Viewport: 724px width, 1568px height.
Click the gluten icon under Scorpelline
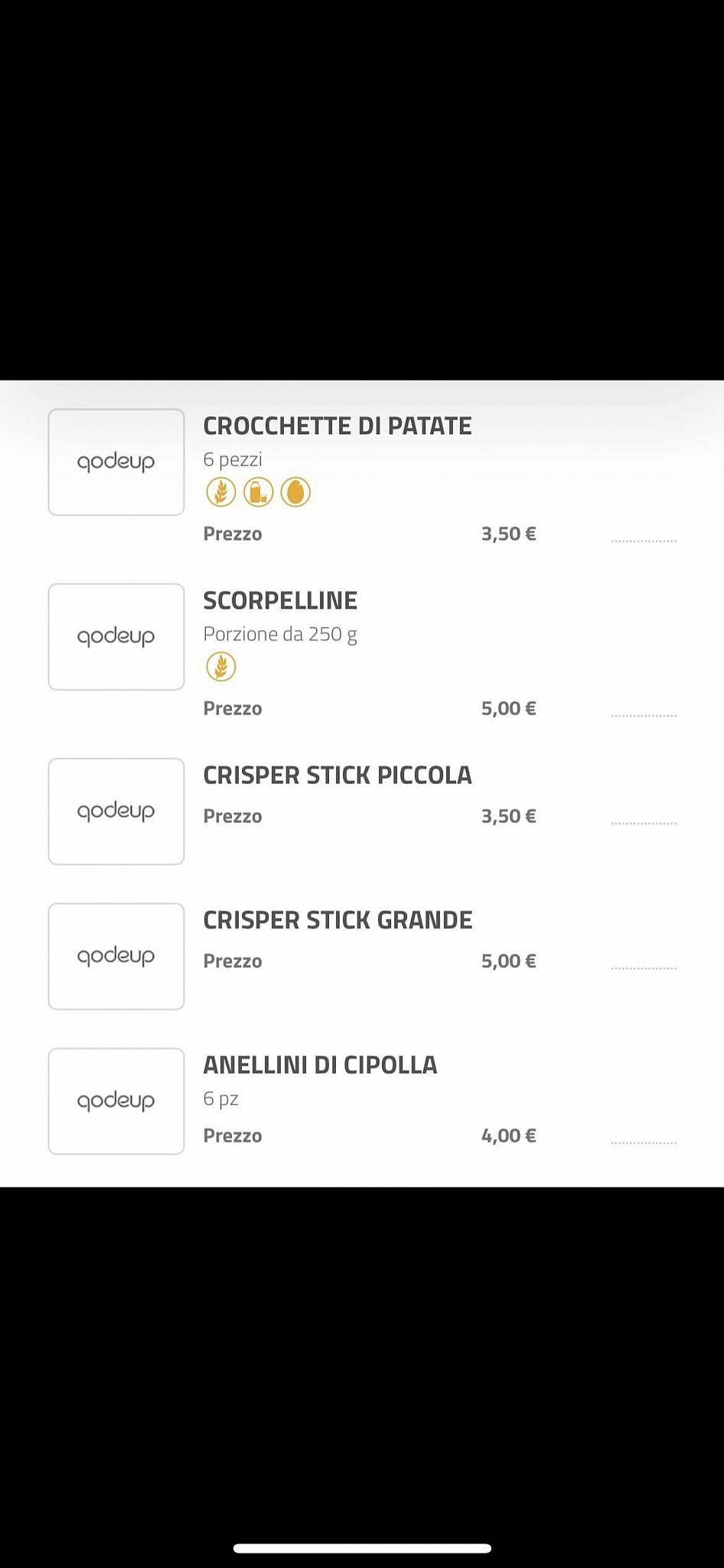pos(220,666)
